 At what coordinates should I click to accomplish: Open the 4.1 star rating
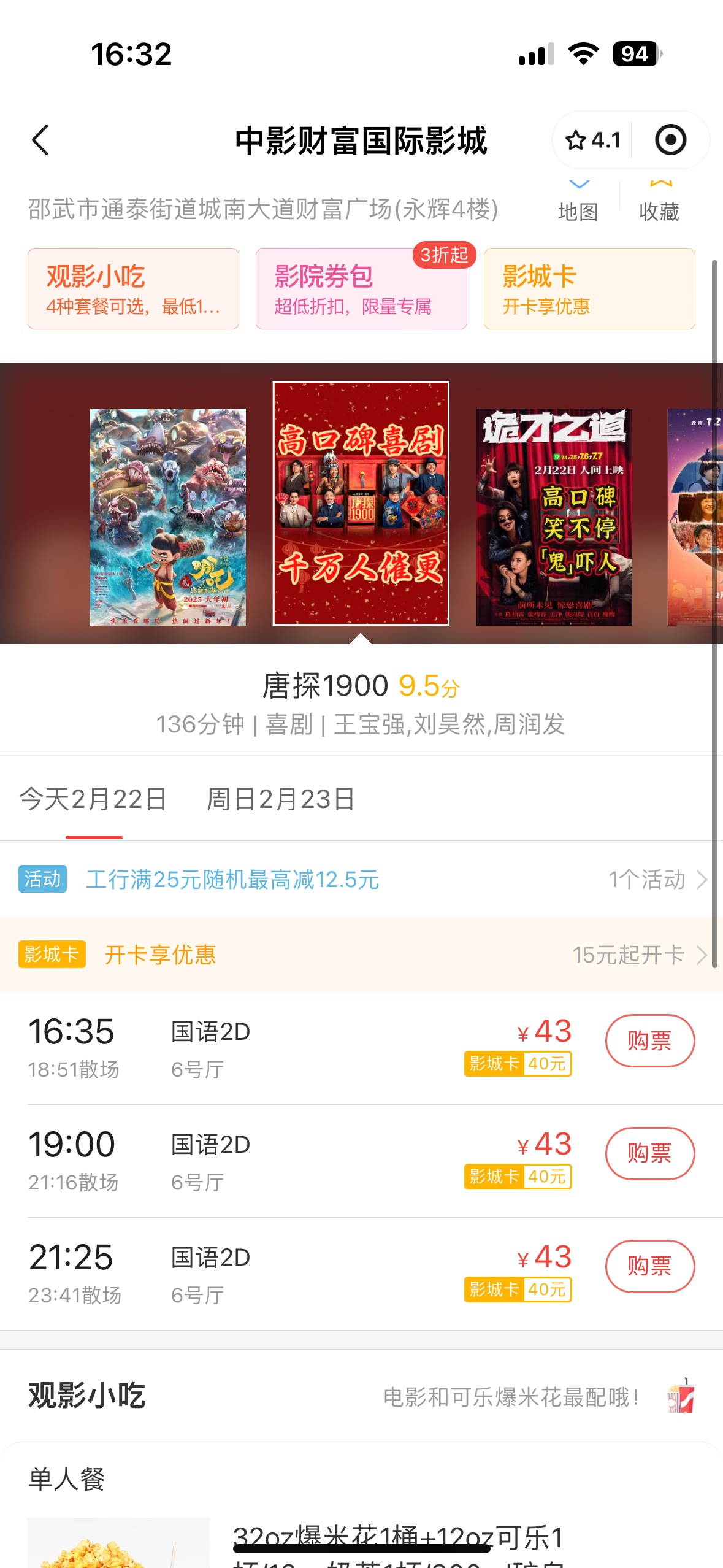tap(593, 140)
